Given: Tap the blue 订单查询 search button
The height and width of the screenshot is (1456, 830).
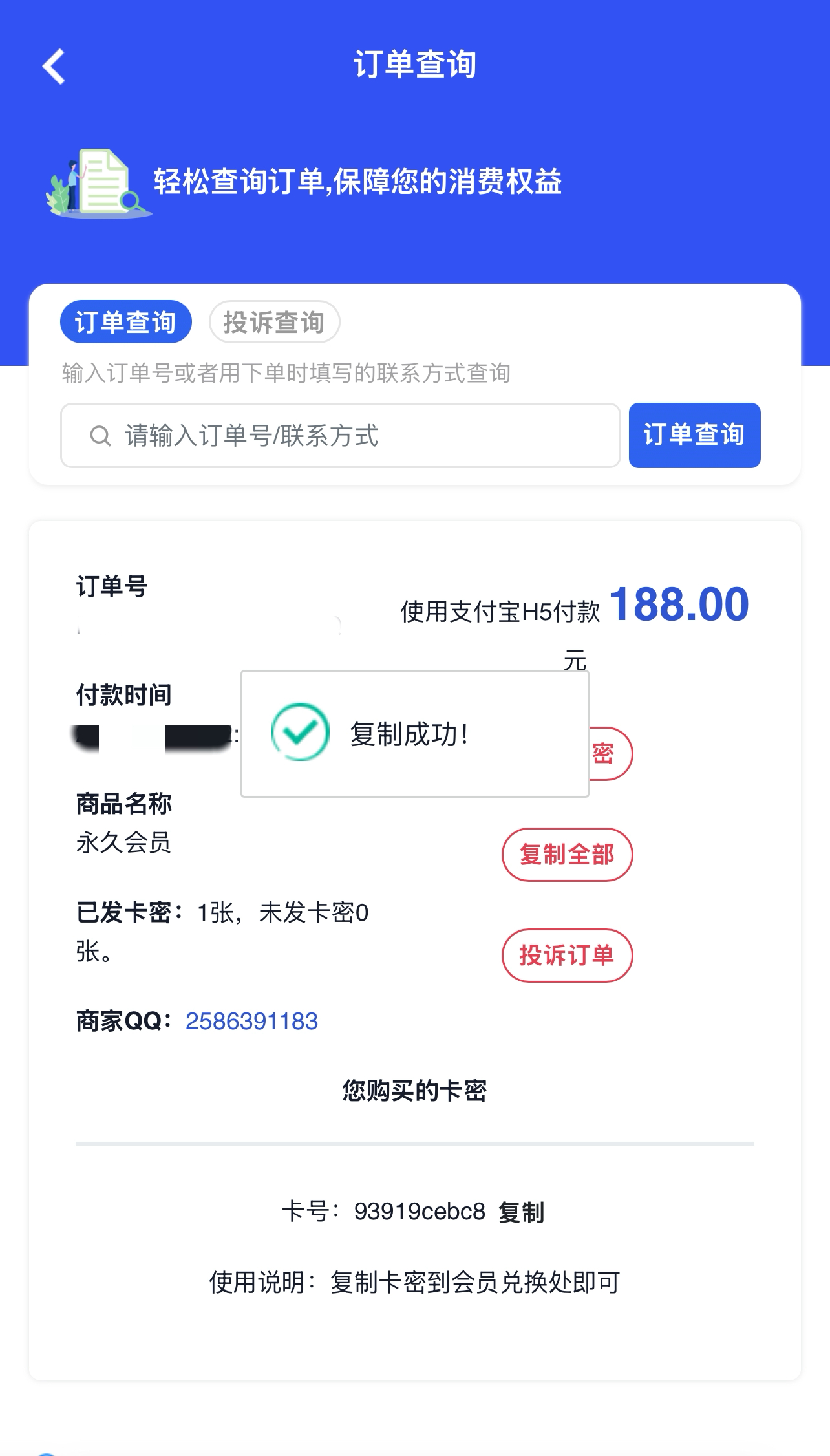Looking at the screenshot, I should click(694, 435).
